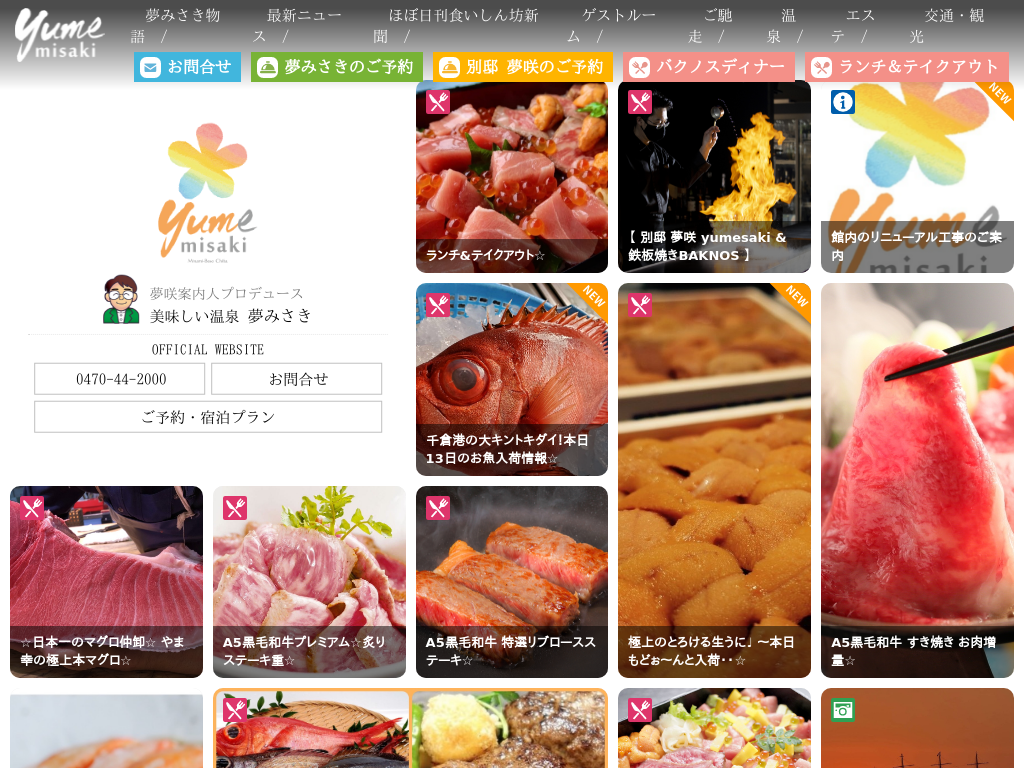View 館内のリニューアル工事のご案内 tile

click(x=917, y=177)
